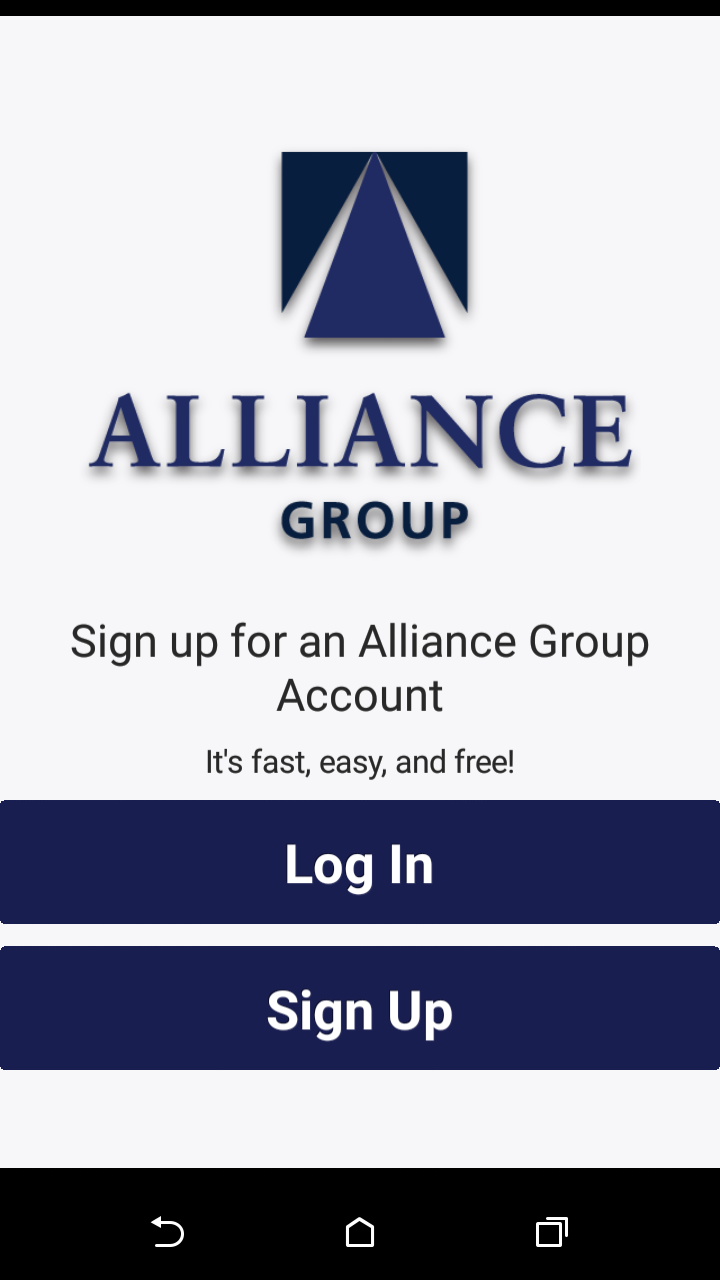This screenshot has width=720, height=1280.
Task: Open recent apps overview
Action: point(551,1232)
